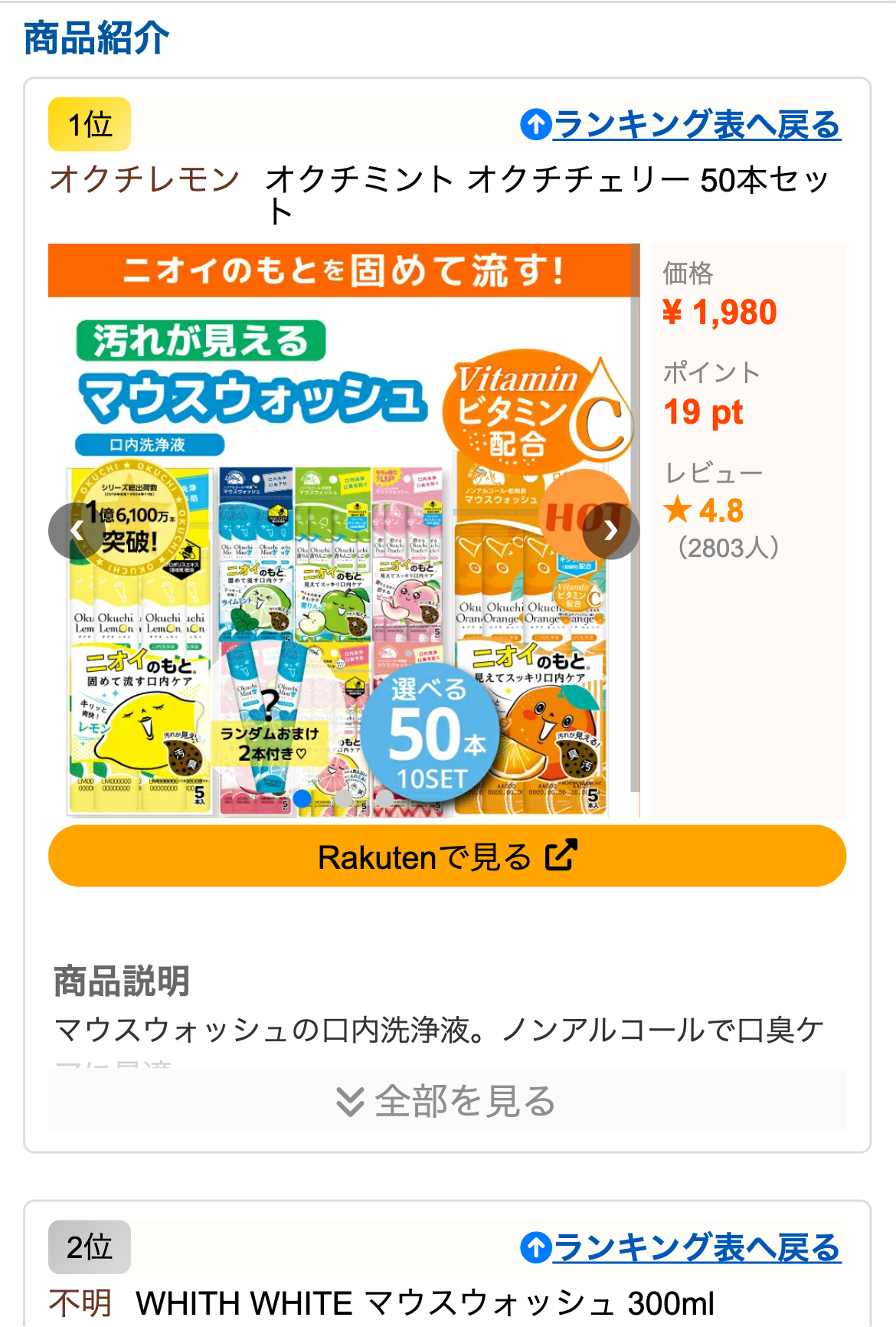Show previous product image in carousel
The height and width of the screenshot is (1327, 896).
[x=77, y=530]
